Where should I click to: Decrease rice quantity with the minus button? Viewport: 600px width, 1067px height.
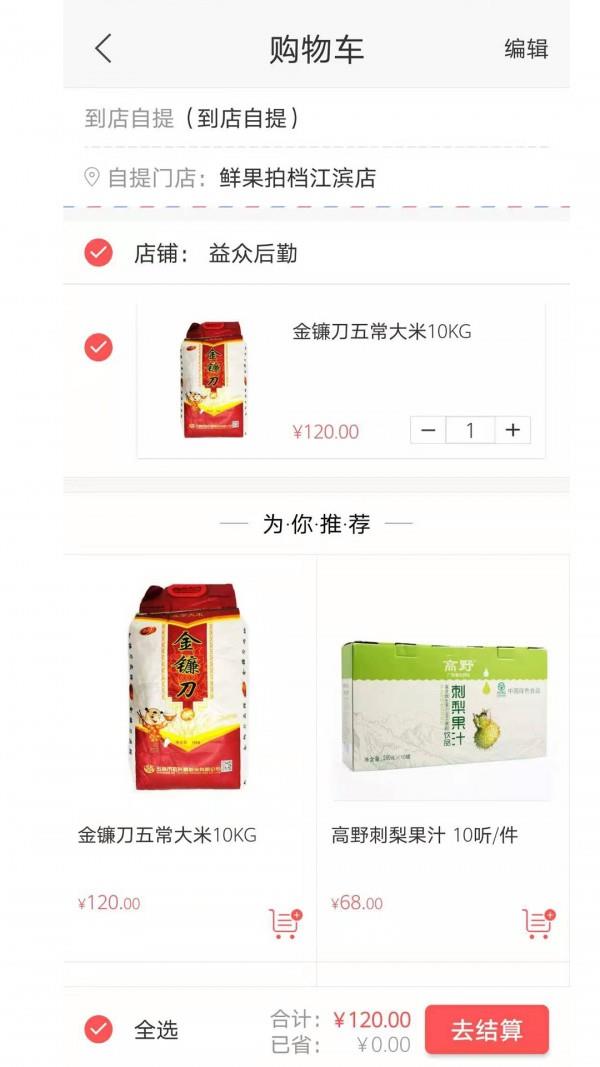pos(429,430)
